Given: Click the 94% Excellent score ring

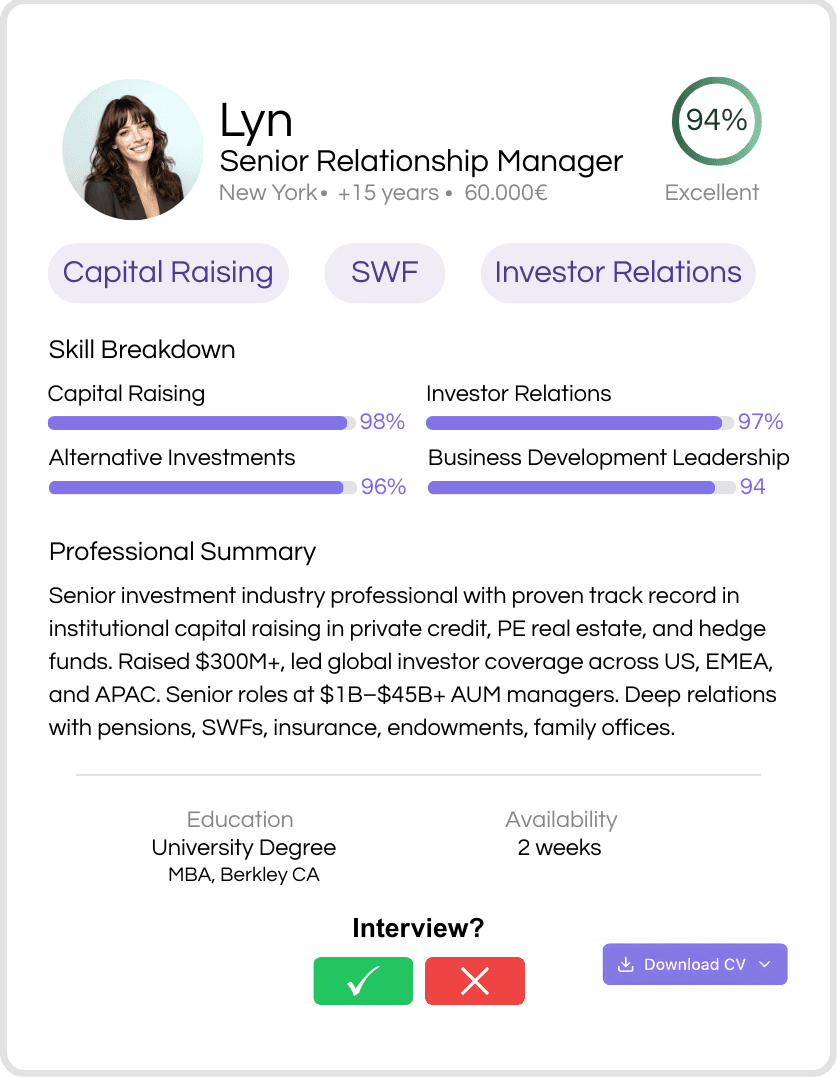Looking at the screenshot, I should click(x=716, y=121).
